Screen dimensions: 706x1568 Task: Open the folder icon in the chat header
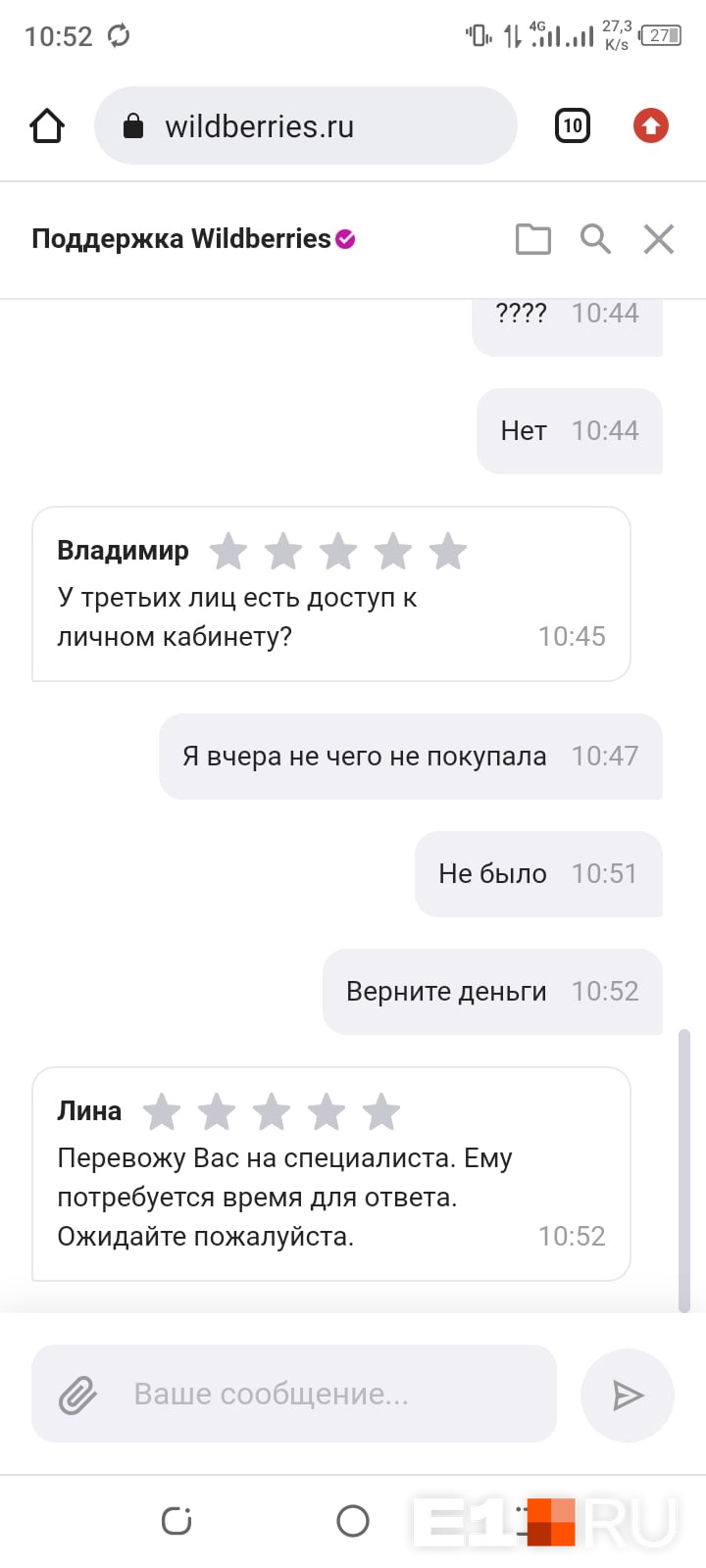[x=532, y=239]
